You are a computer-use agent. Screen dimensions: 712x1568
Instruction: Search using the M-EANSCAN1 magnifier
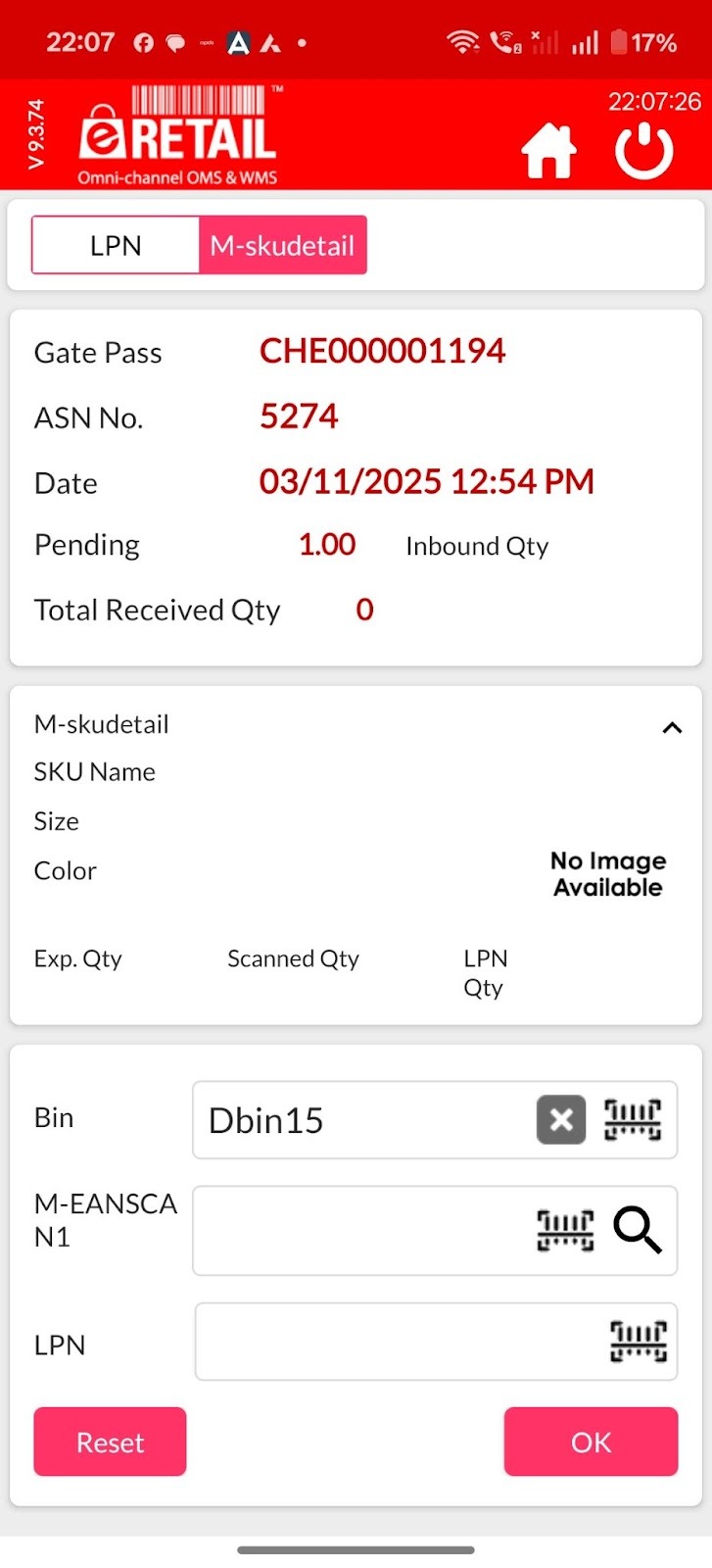[638, 1230]
